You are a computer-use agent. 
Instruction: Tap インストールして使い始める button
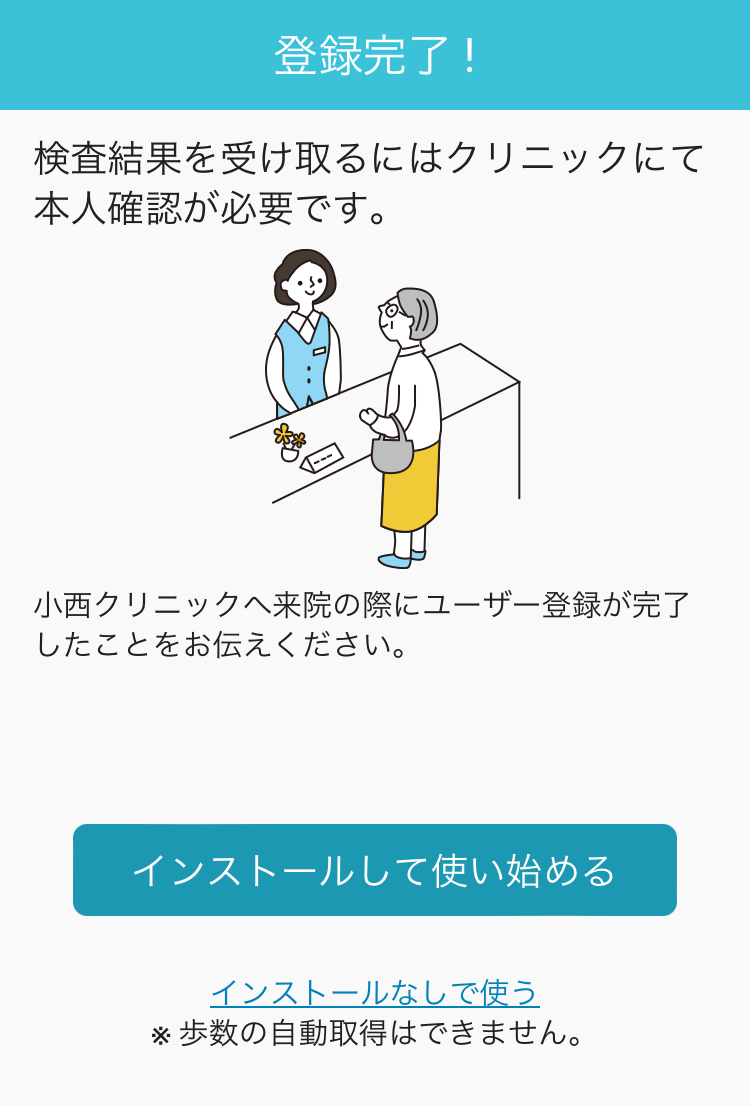pos(375,870)
